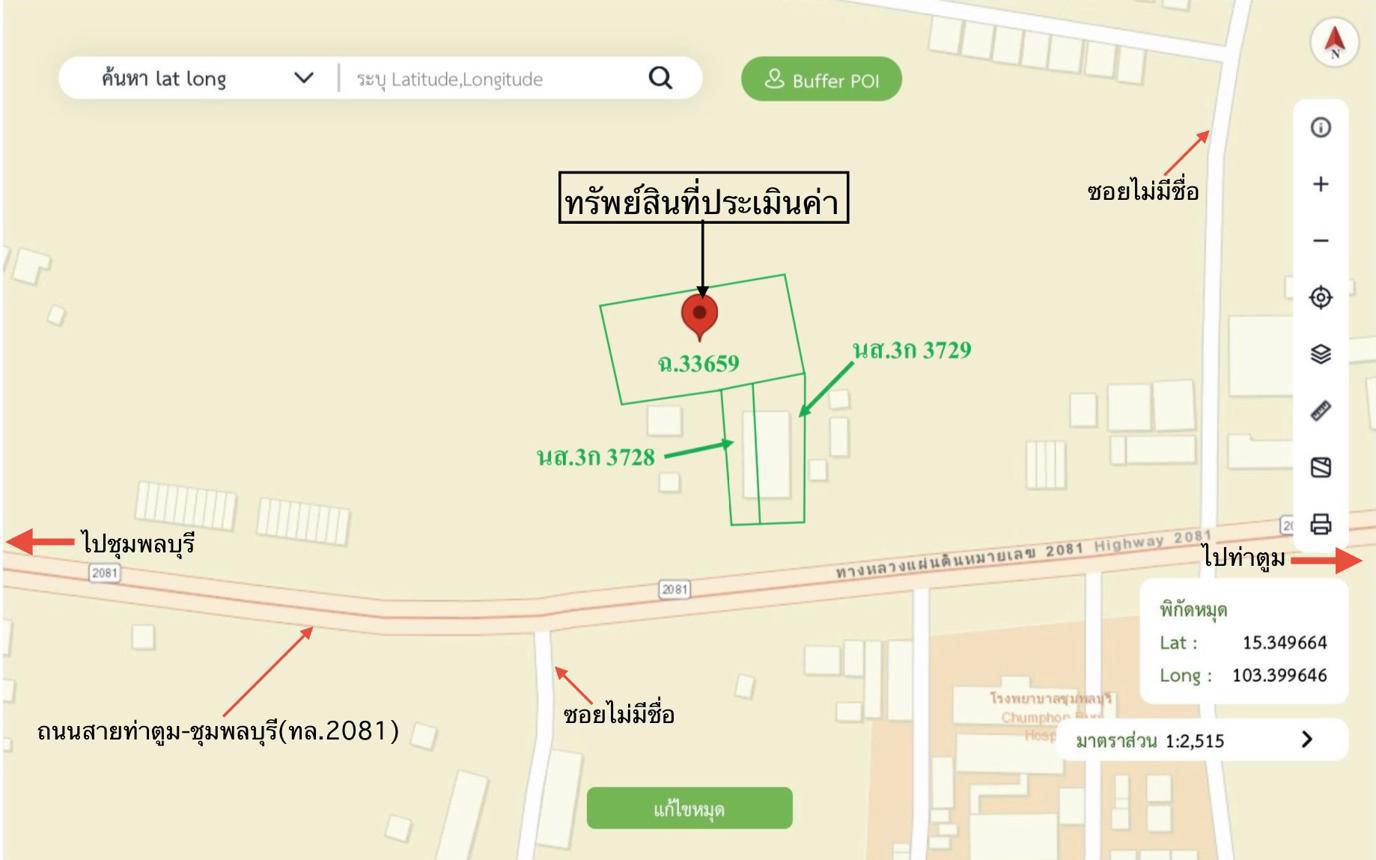
Task: Tap the Latitude,Longitude input field
Action: coord(490,78)
